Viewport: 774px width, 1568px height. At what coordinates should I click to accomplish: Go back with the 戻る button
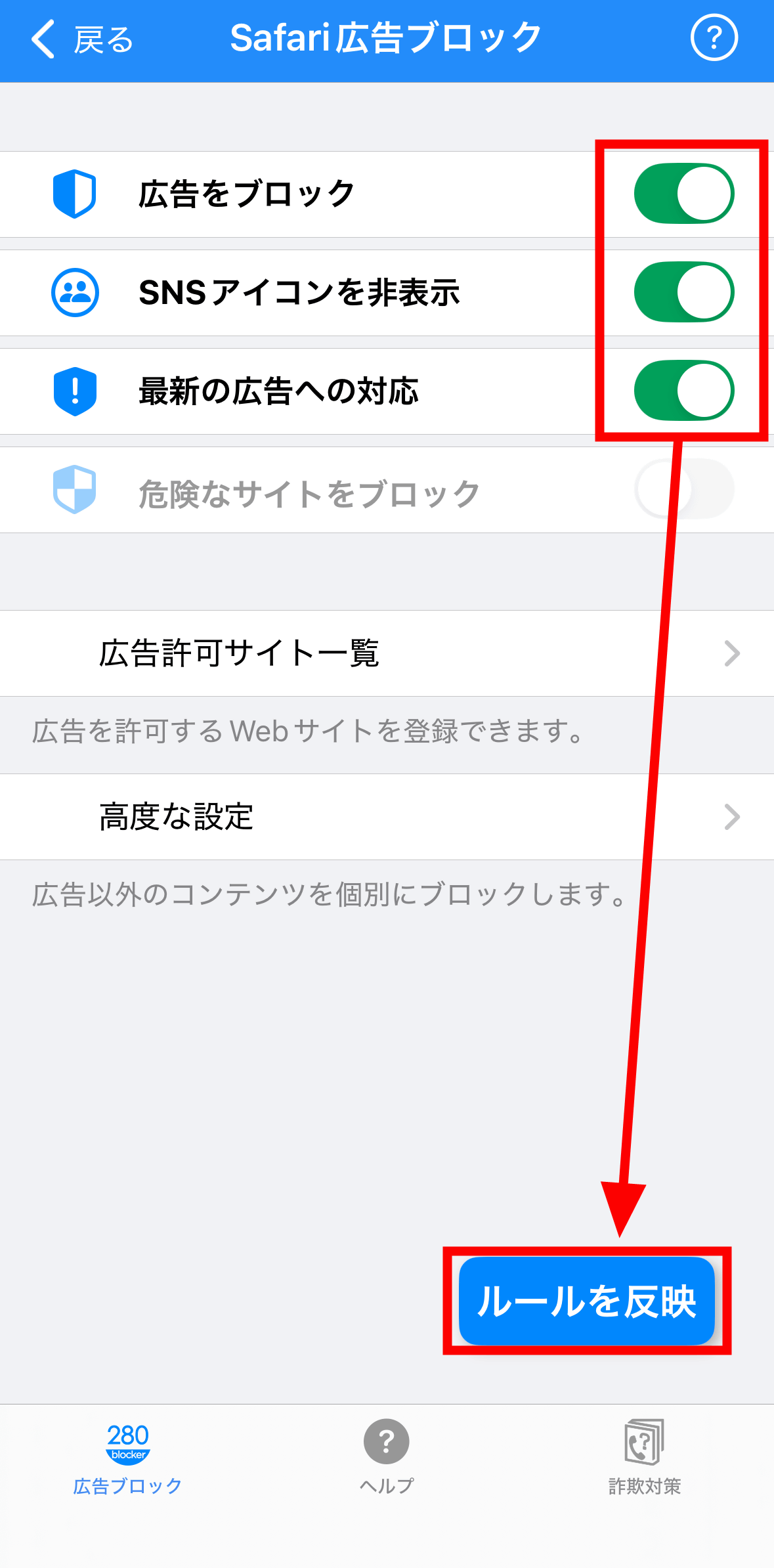point(82,39)
